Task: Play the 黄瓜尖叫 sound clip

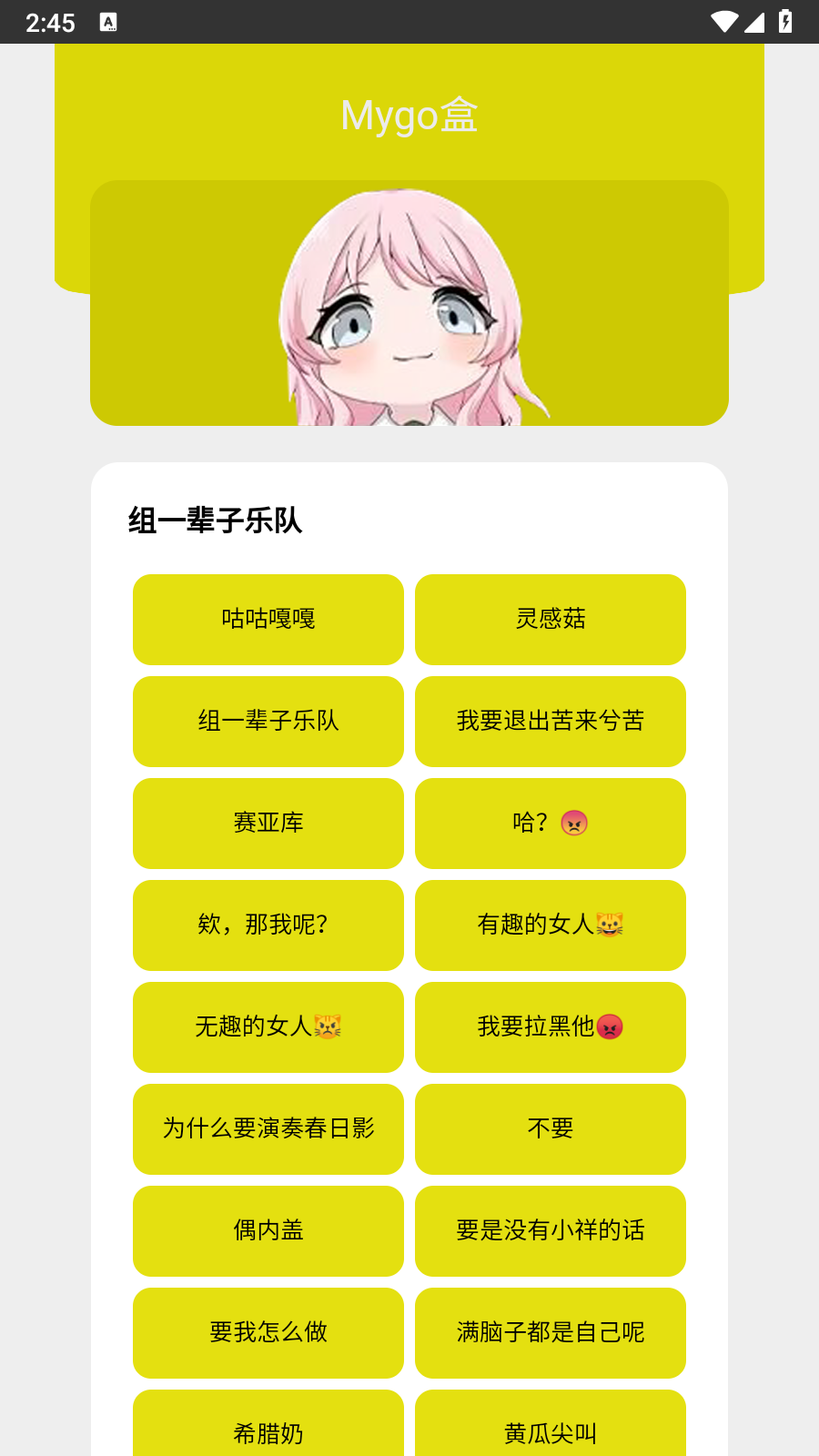Action: coord(550,1429)
